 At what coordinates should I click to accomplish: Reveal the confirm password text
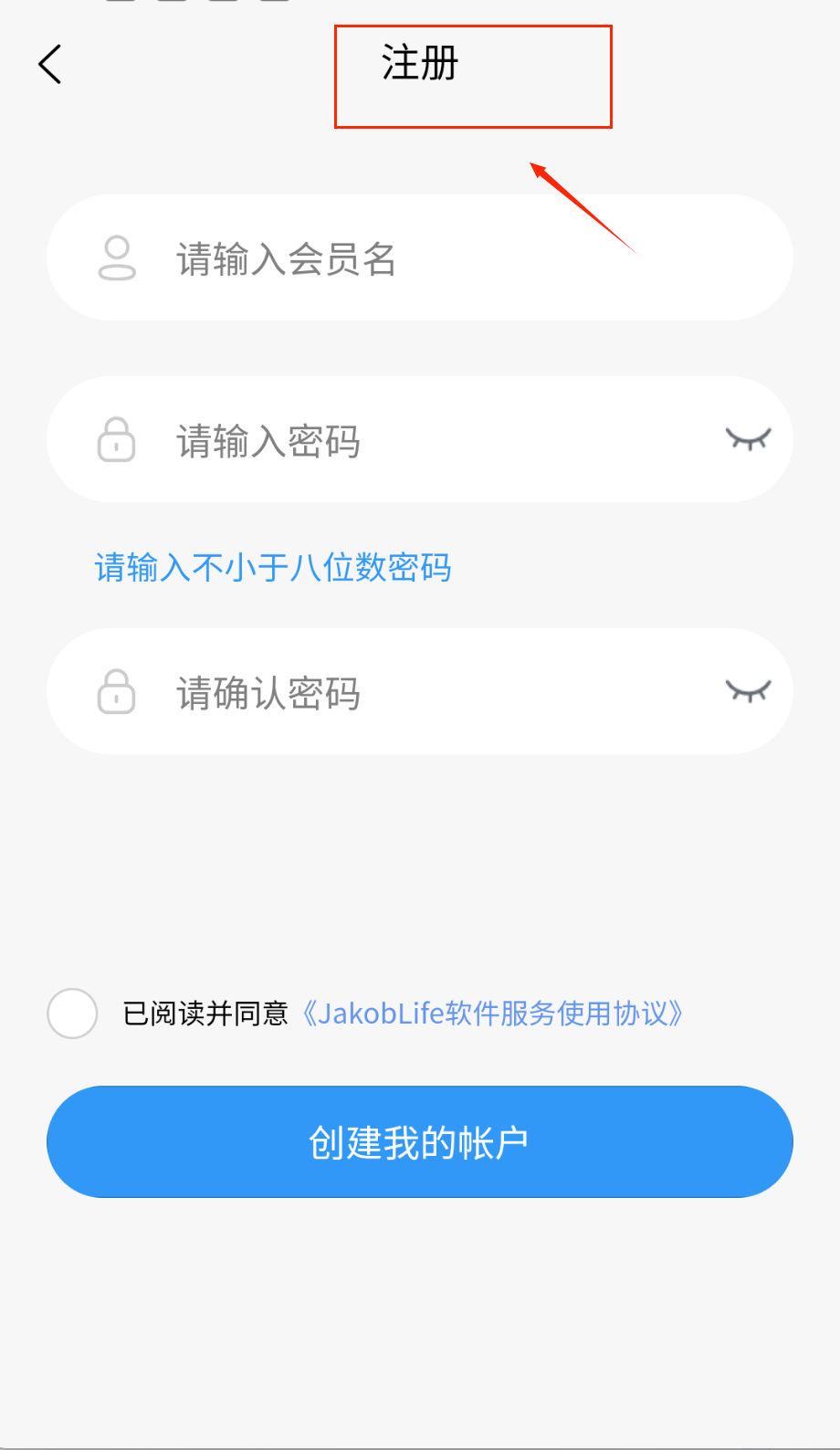(748, 691)
